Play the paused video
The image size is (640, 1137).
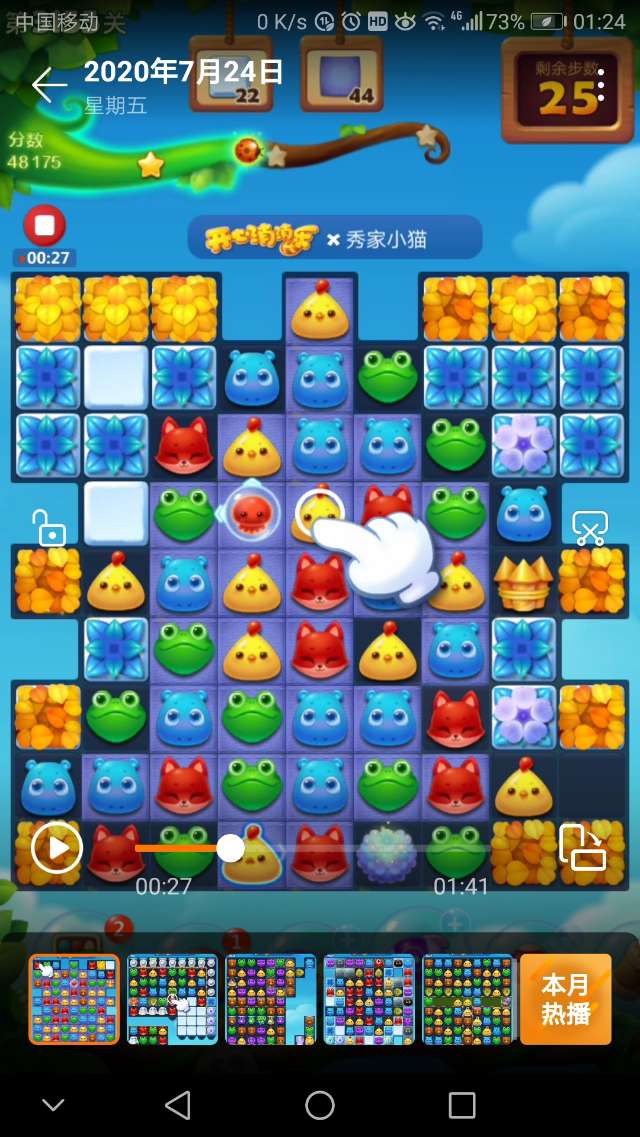pos(56,848)
